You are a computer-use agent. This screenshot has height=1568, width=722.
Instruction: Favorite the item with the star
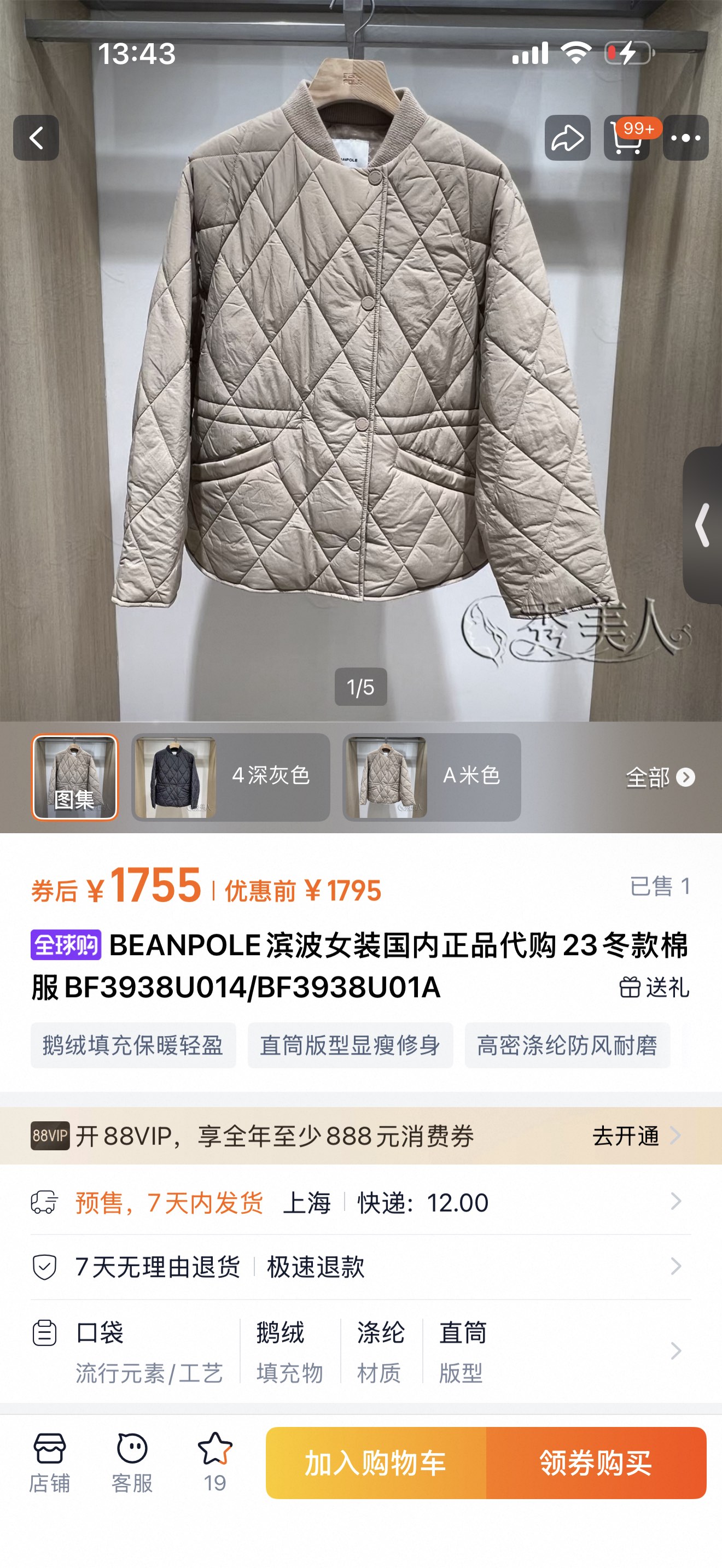click(x=215, y=1462)
